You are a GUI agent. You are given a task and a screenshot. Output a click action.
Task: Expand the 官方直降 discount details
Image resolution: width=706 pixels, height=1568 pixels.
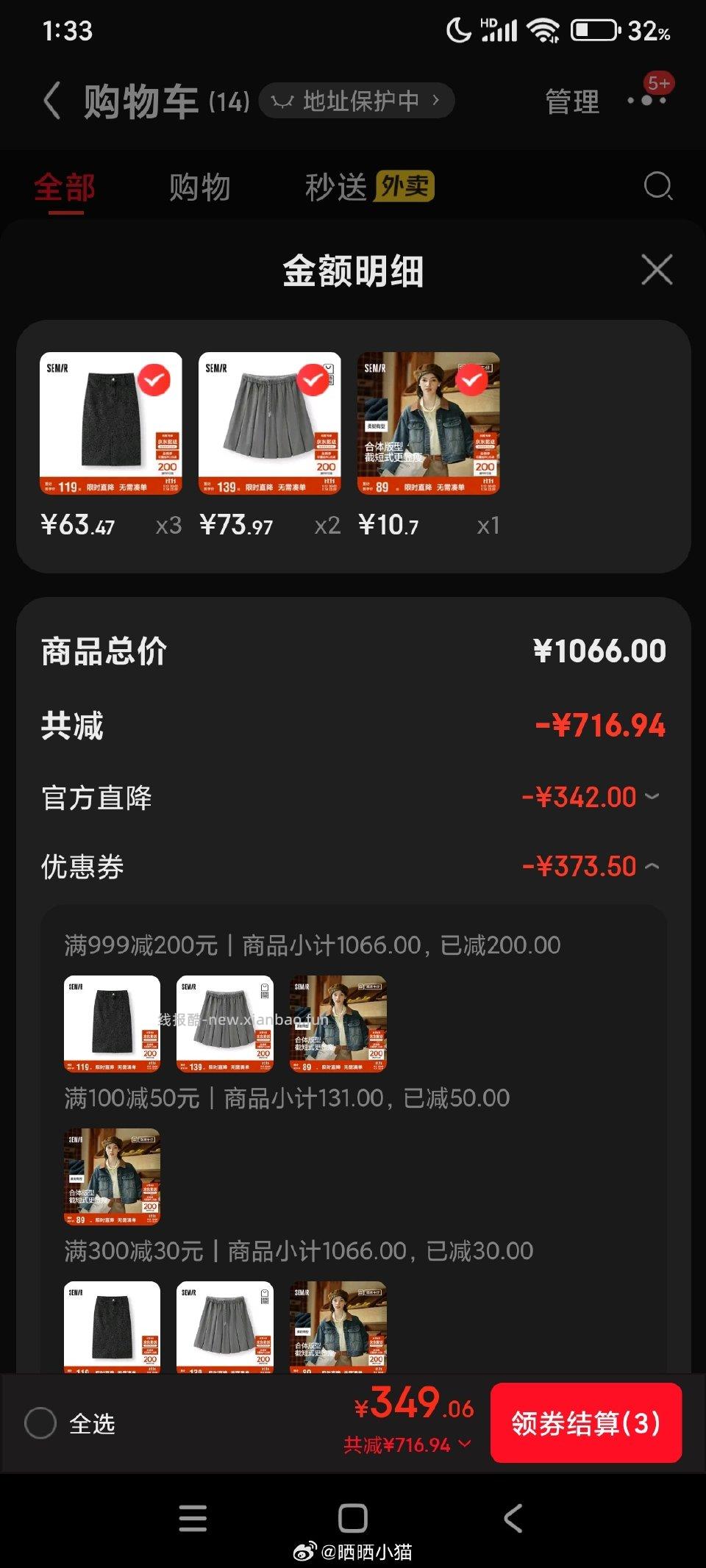[650, 797]
